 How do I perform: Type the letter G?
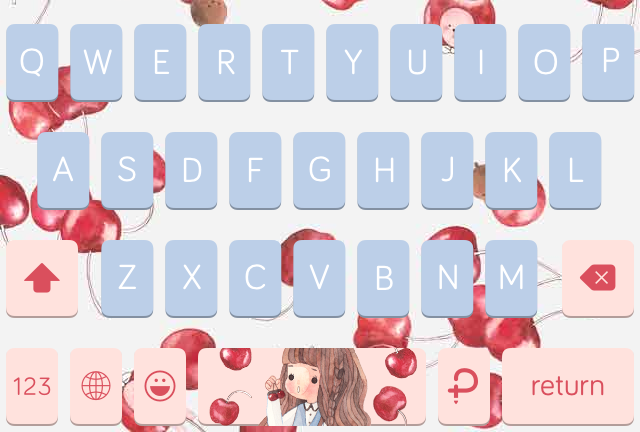[x=319, y=170]
